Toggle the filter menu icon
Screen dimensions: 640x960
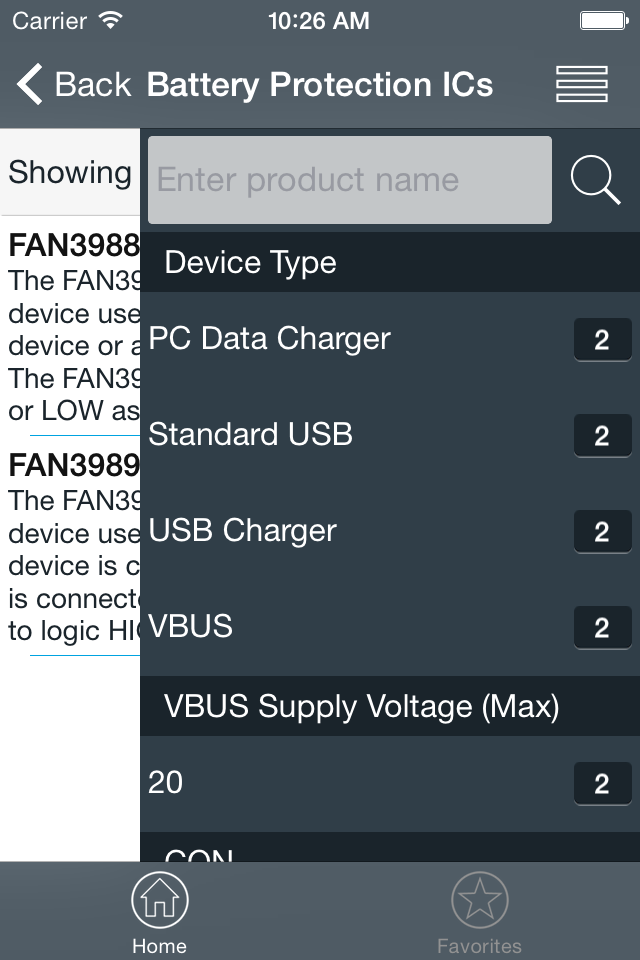pos(582,85)
